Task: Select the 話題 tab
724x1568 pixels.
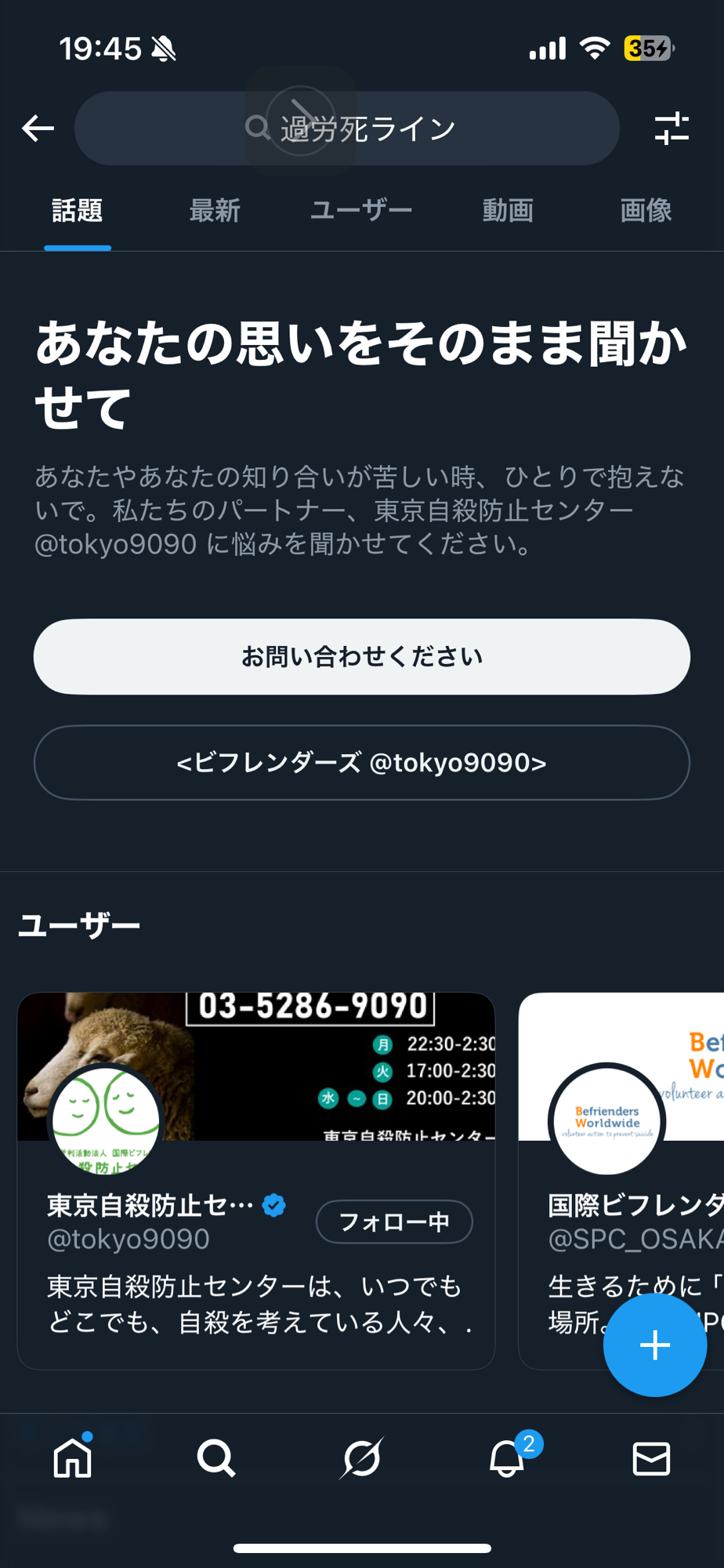Action: (77, 210)
